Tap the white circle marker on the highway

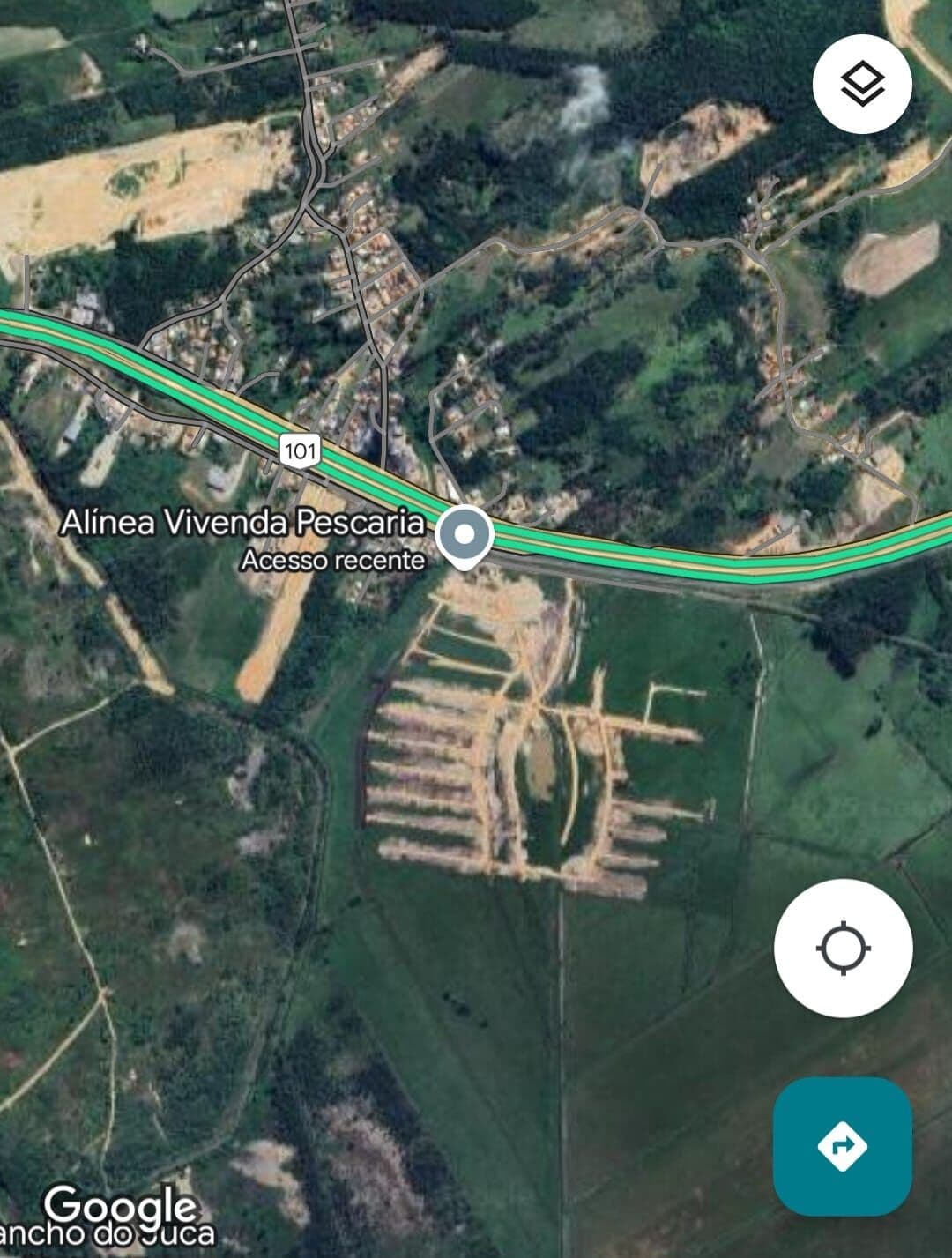click(465, 532)
